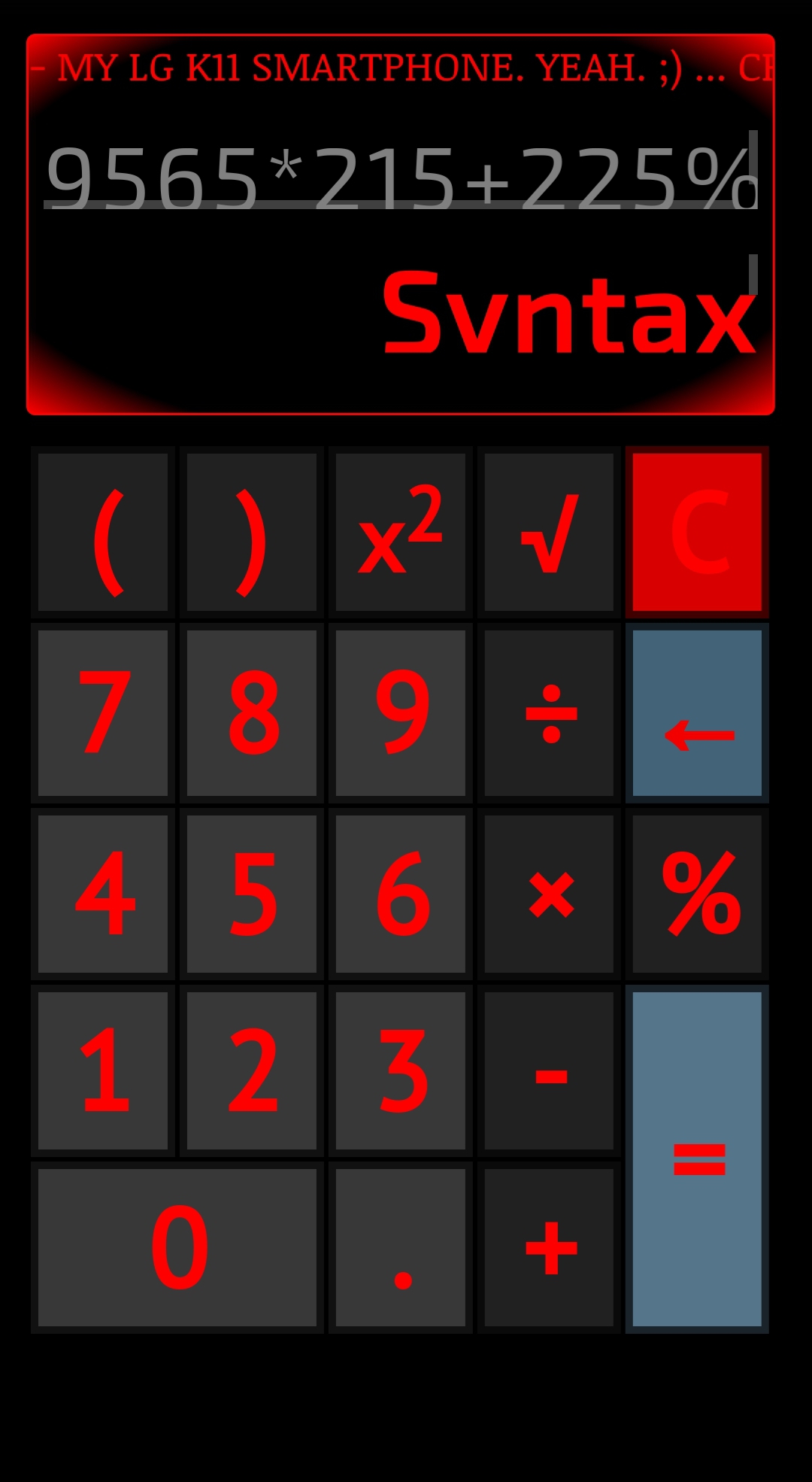Clear the calculation with the C button
Viewport: 812px width, 1482px height.
click(697, 532)
